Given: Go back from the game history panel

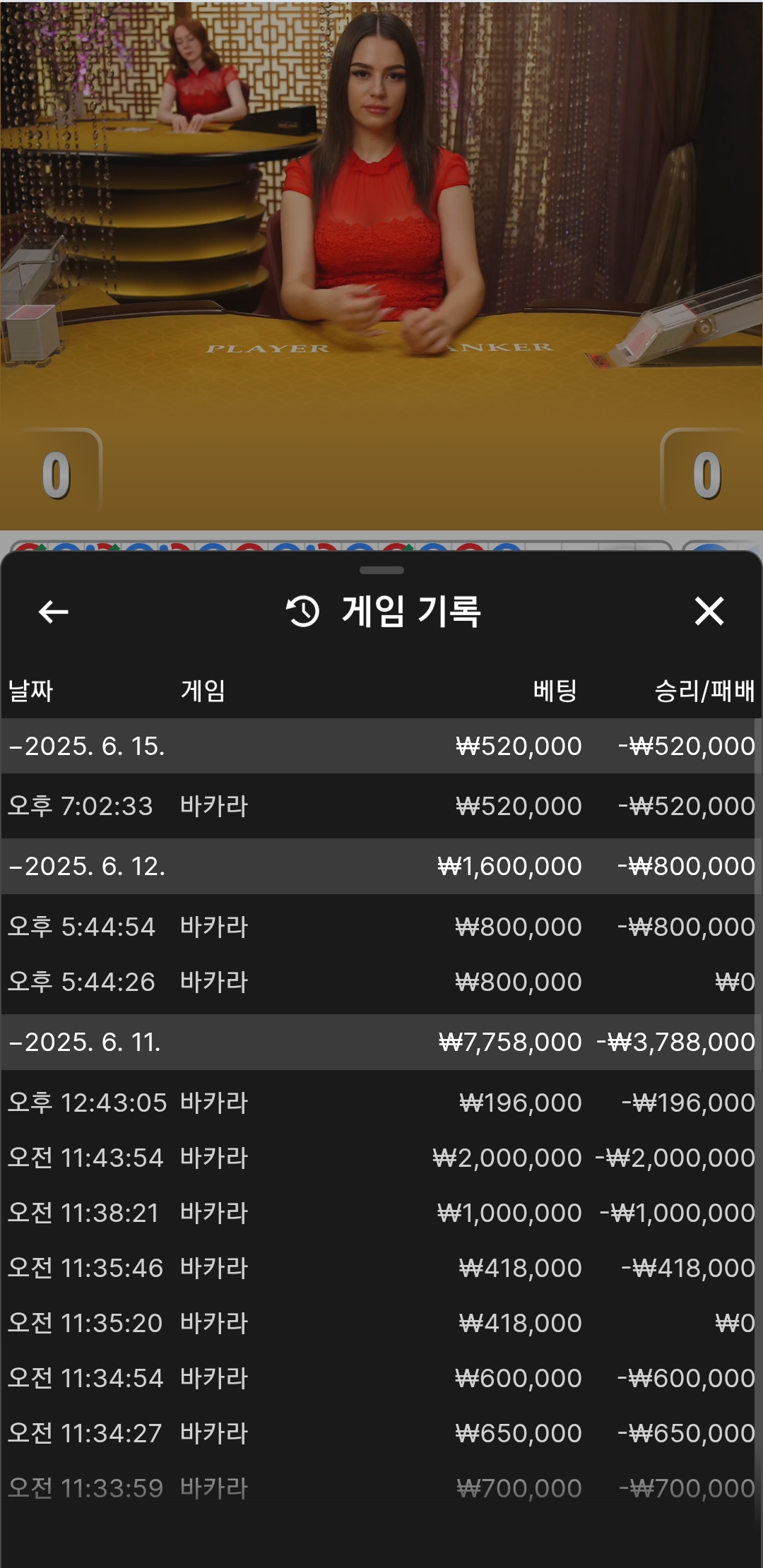Looking at the screenshot, I should tap(53, 612).
